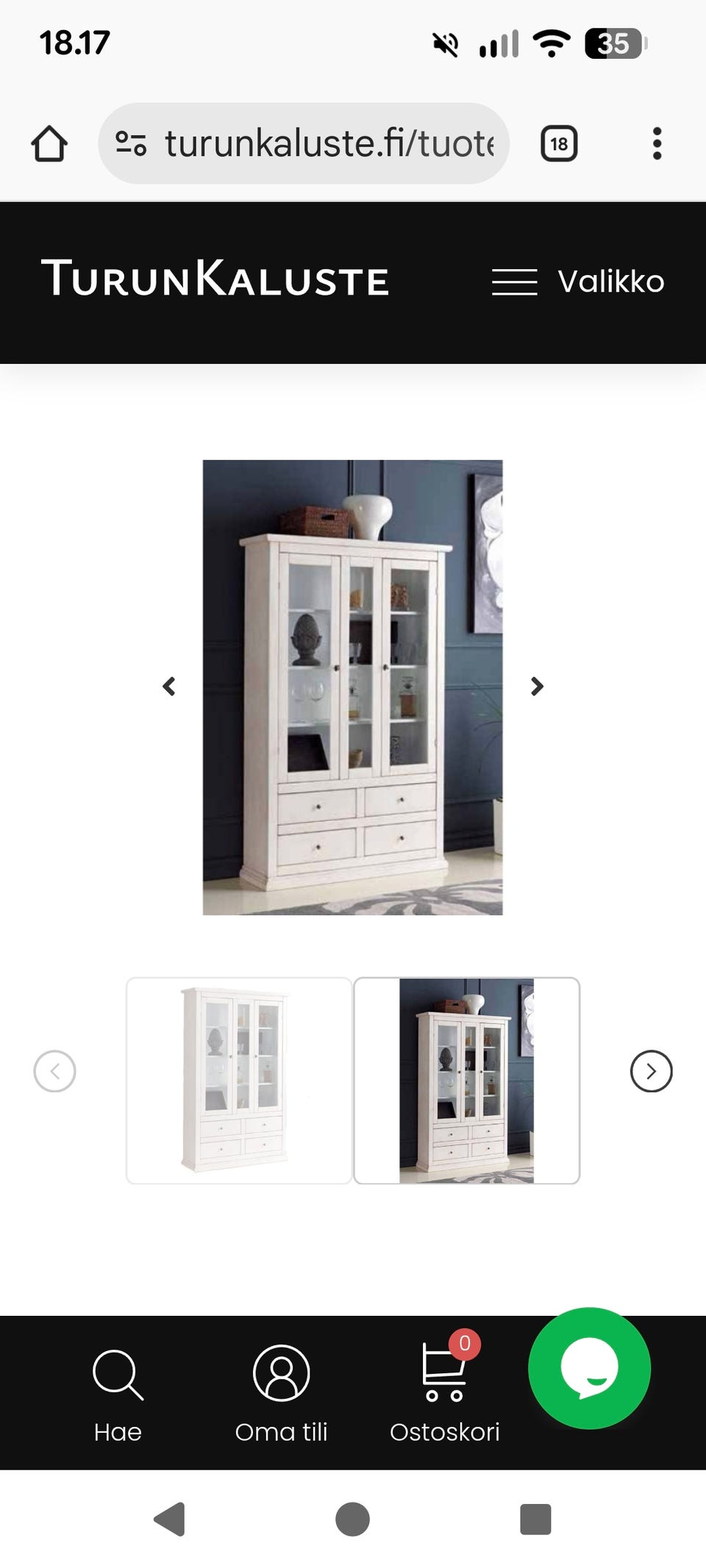Image resolution: width=706 pixels, height=1568 pixels.
Task: Open the main cabinet photo
Action: (x=352, y=687)
